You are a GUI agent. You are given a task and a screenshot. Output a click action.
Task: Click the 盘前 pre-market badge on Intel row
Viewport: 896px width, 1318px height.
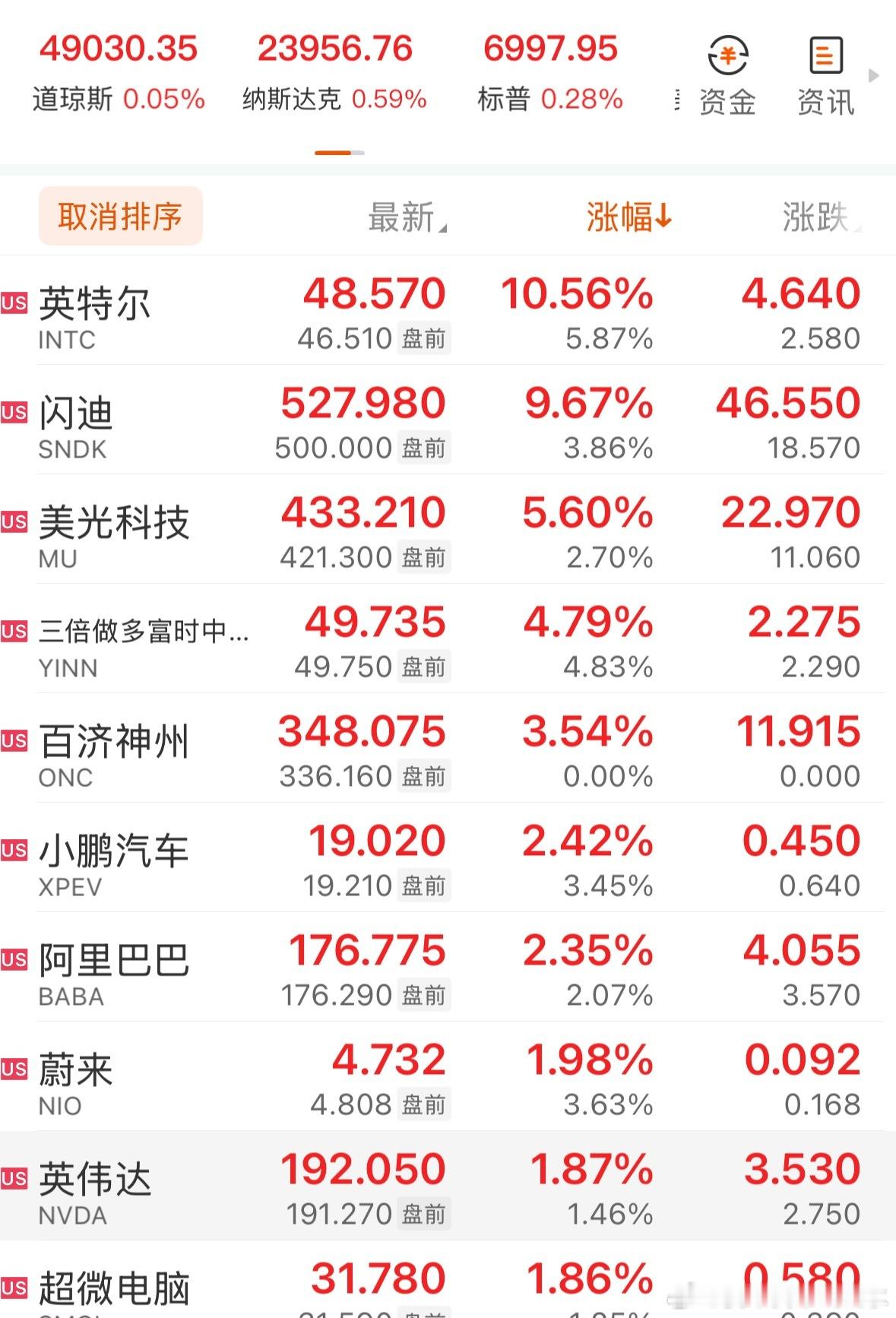(x=425, y=340)
